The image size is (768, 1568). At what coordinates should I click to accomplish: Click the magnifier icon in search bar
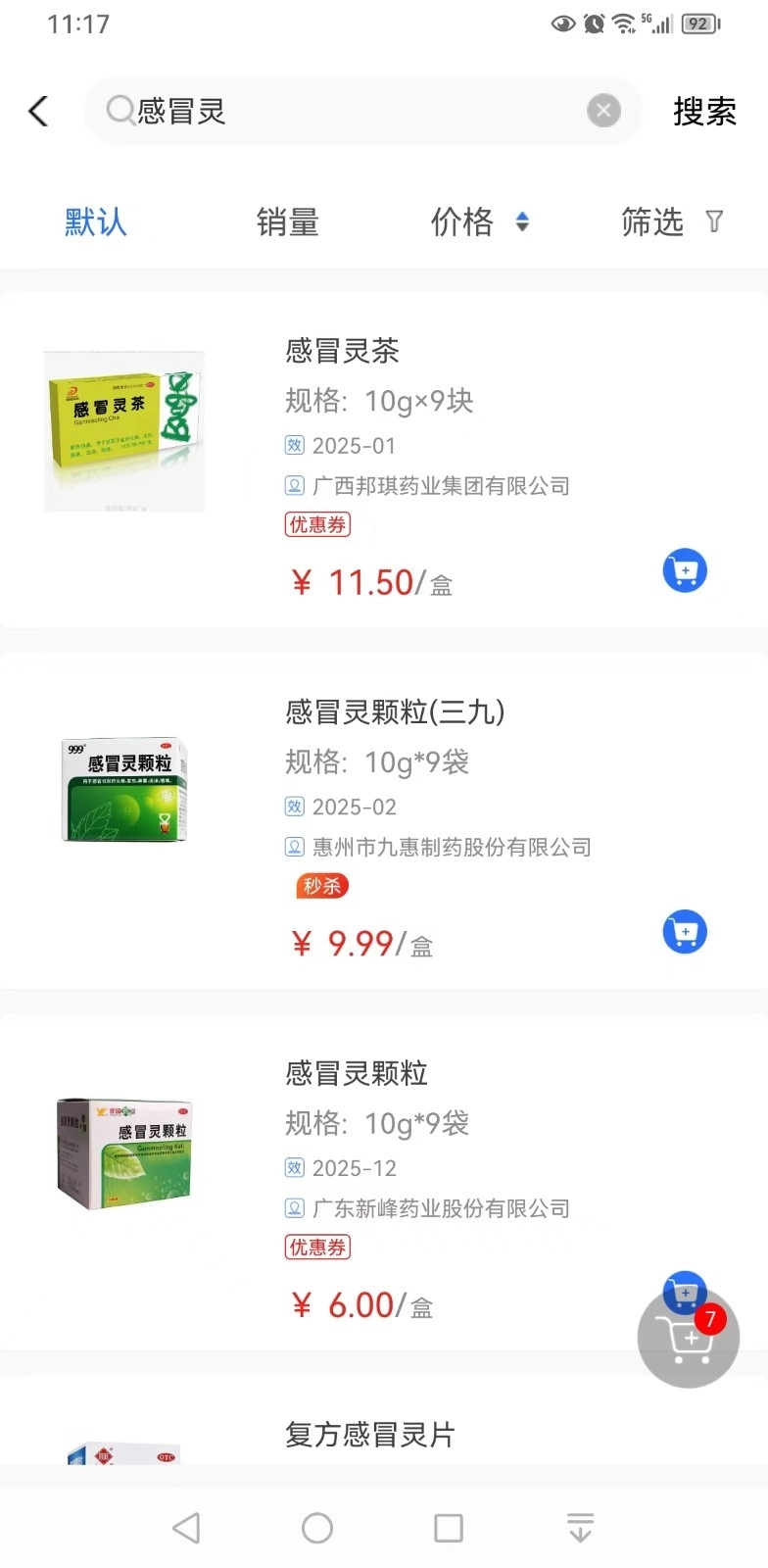(x=119, y=111)
